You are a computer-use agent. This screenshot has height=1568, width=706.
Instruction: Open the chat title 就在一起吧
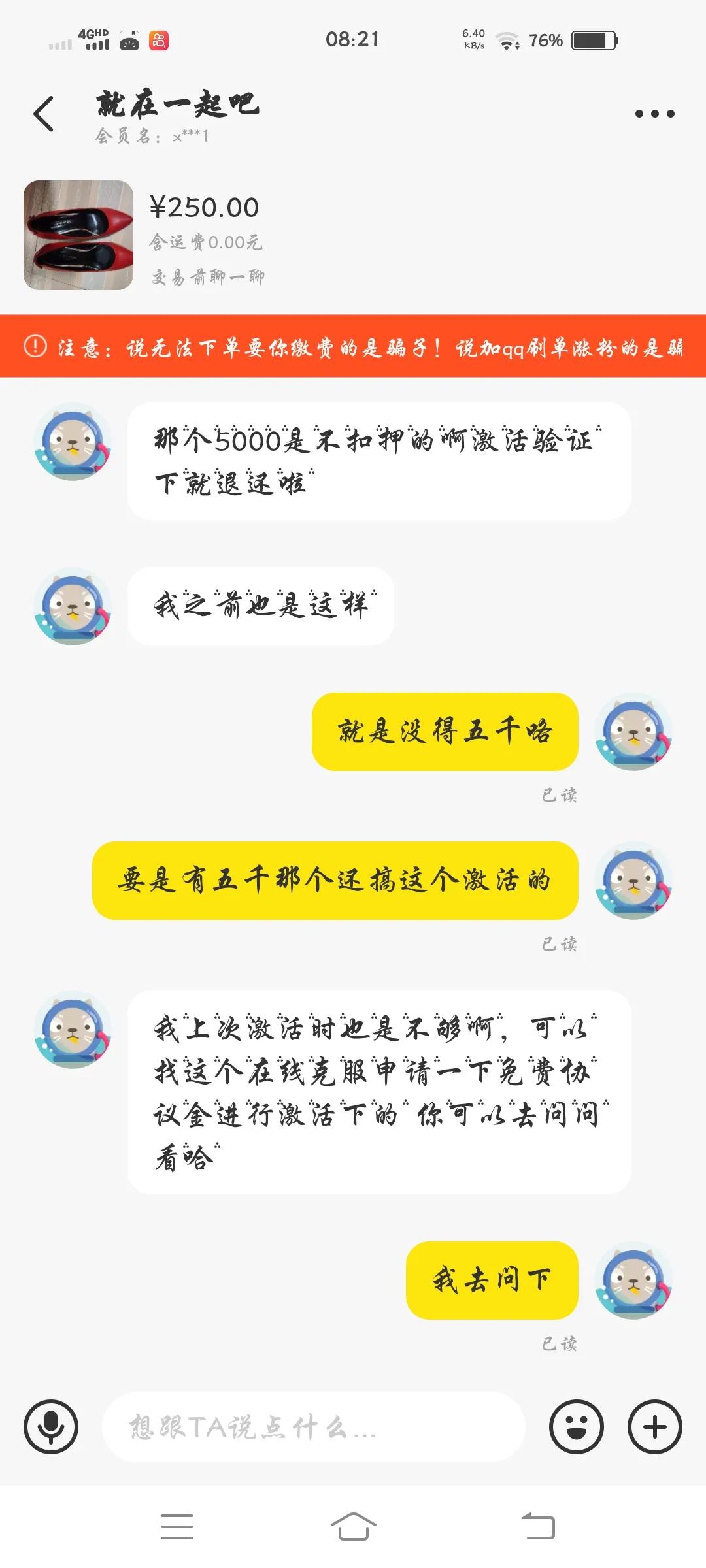[x=176, y=105]
